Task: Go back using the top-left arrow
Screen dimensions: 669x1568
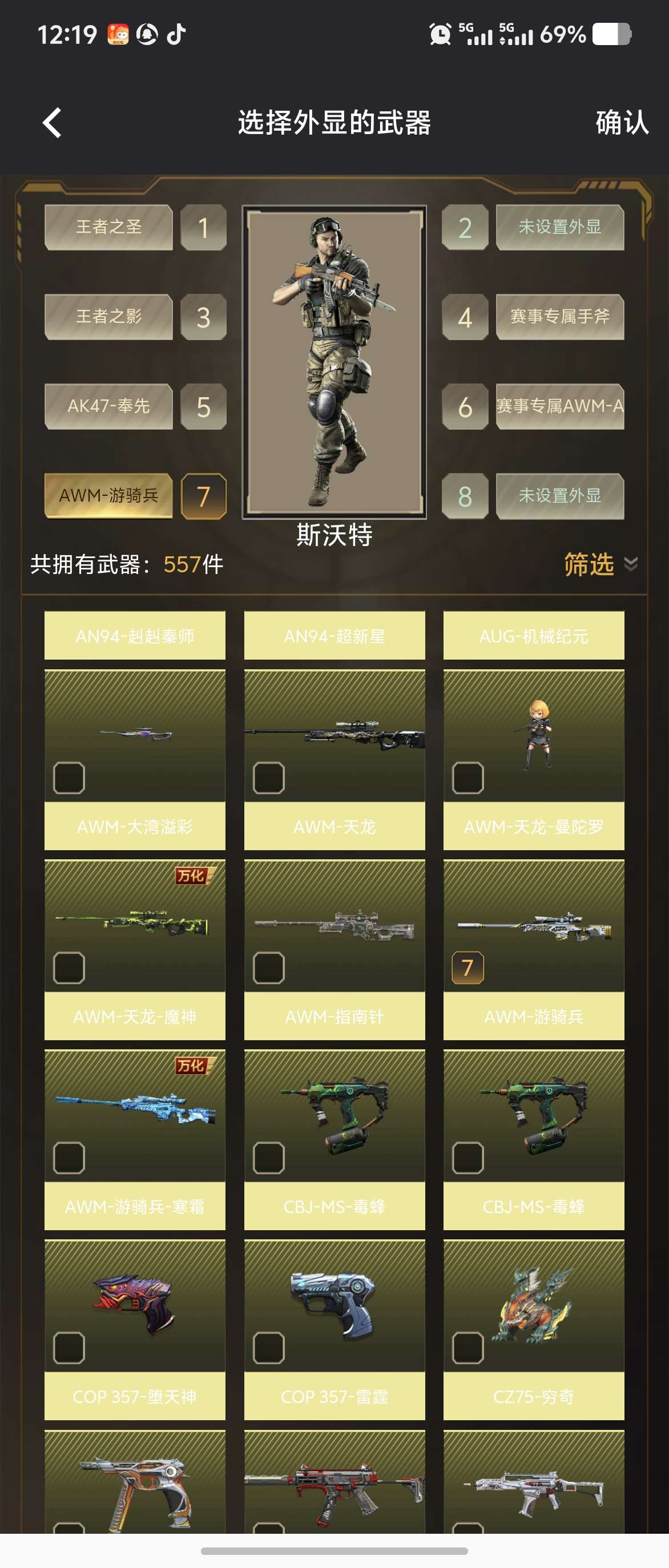Action: pos(52,122)
